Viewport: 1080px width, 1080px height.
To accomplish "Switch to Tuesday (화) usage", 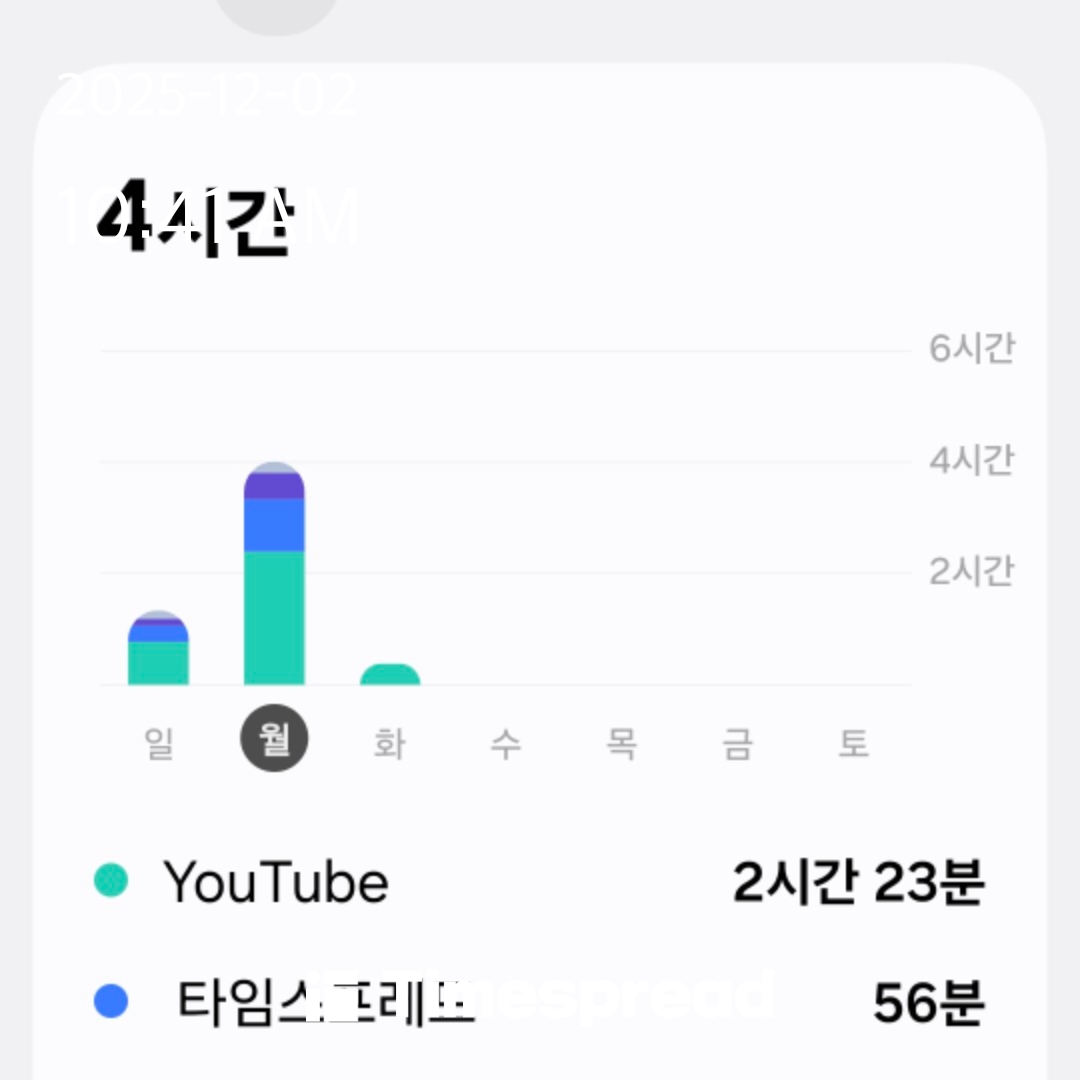I will pos(390,743).
